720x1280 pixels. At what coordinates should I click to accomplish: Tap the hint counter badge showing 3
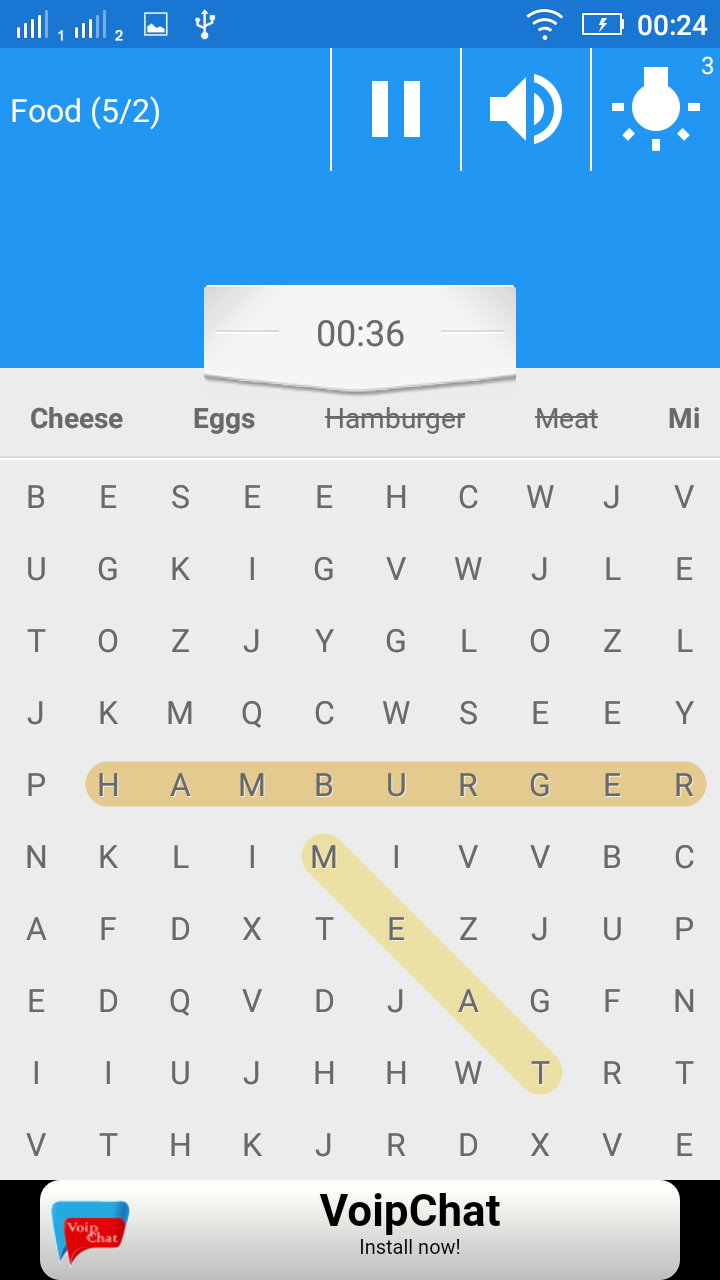(707, 66)
